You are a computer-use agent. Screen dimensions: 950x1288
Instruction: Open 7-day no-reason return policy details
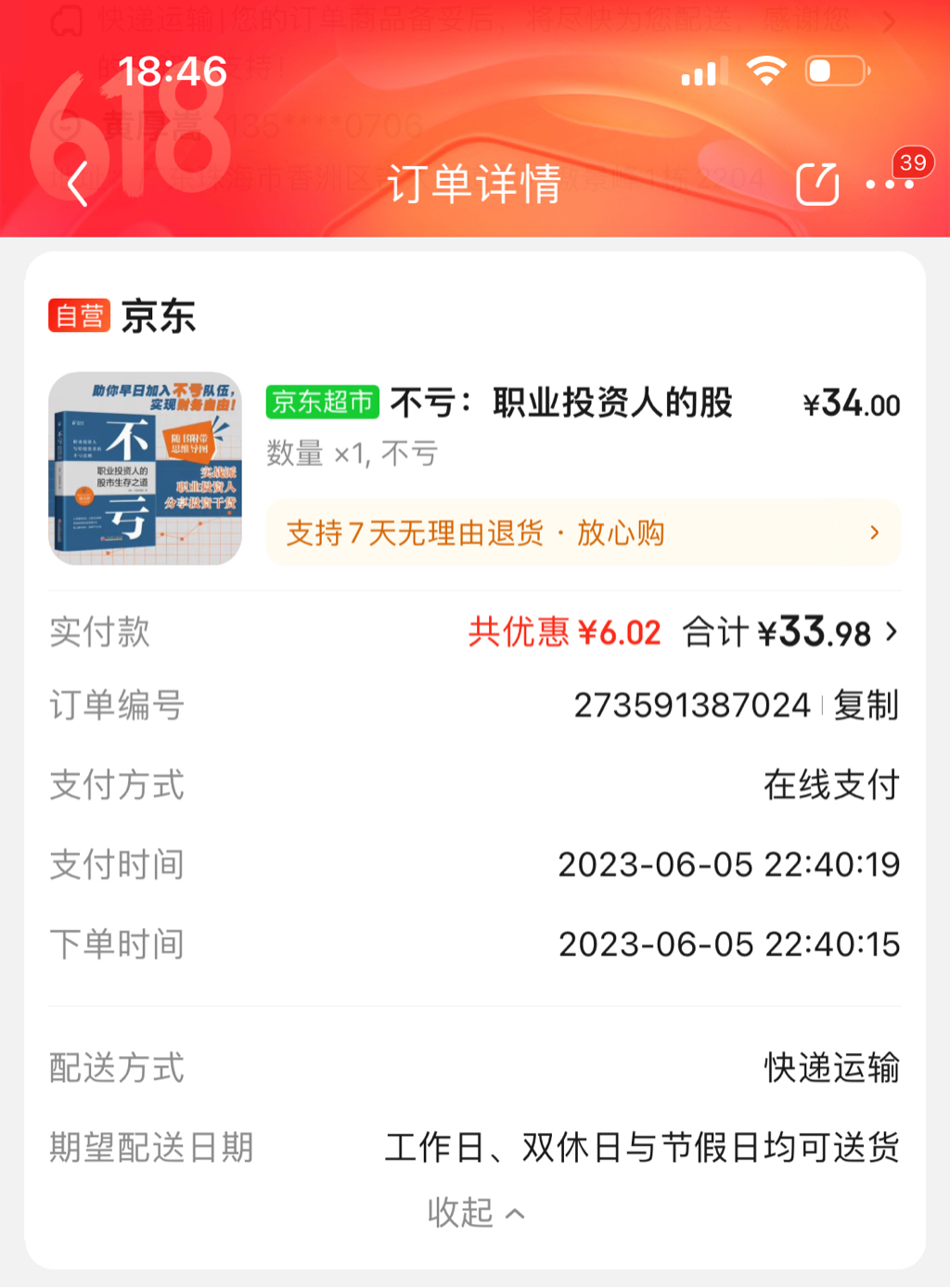point(583,533)
